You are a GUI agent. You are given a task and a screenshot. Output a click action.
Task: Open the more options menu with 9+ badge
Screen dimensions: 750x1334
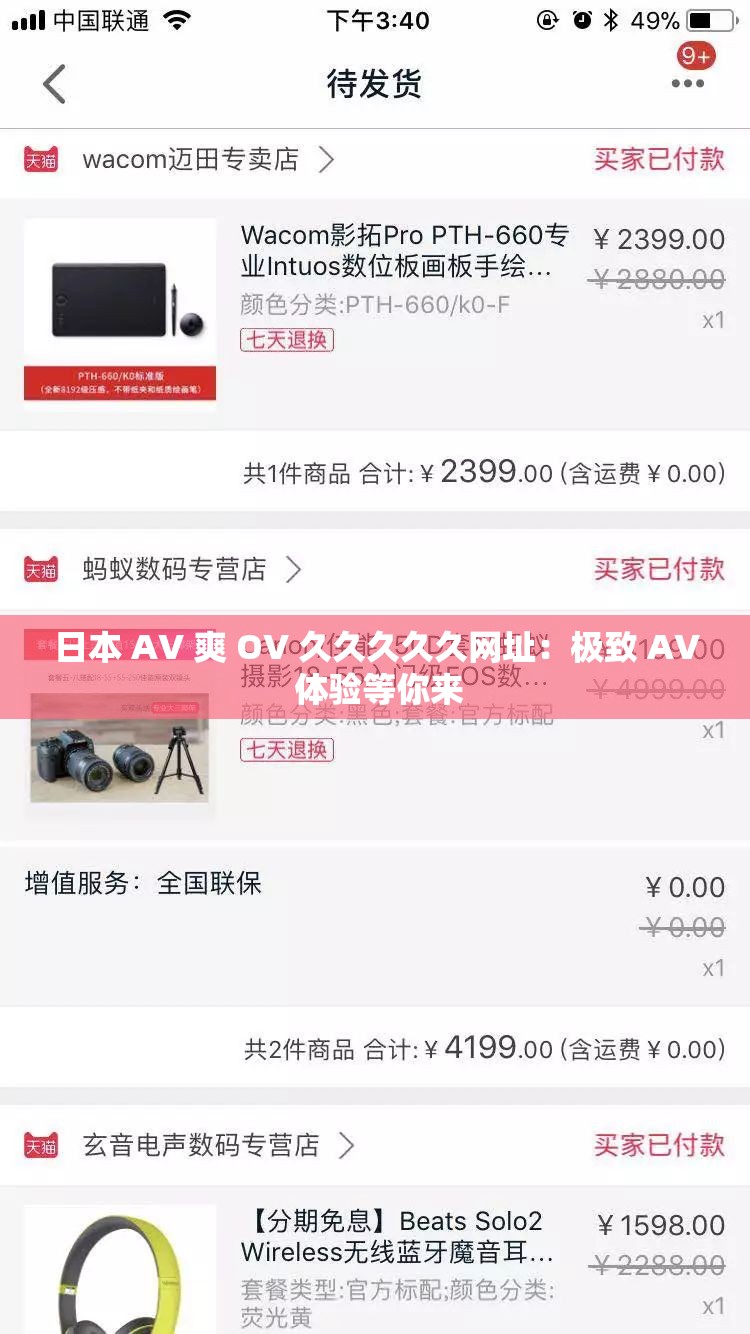tap(687, 84)
